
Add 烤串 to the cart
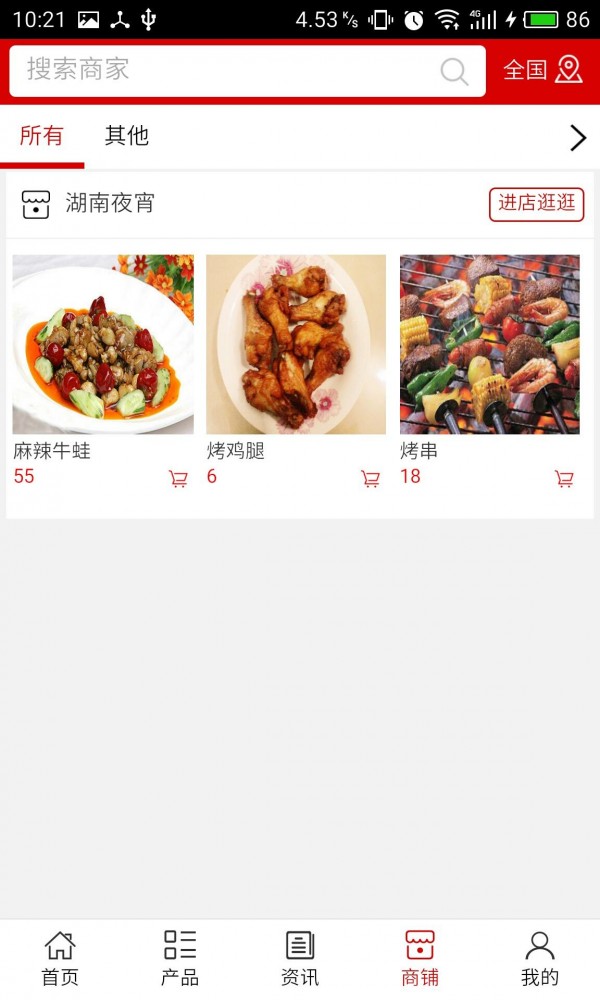[564, 479]
